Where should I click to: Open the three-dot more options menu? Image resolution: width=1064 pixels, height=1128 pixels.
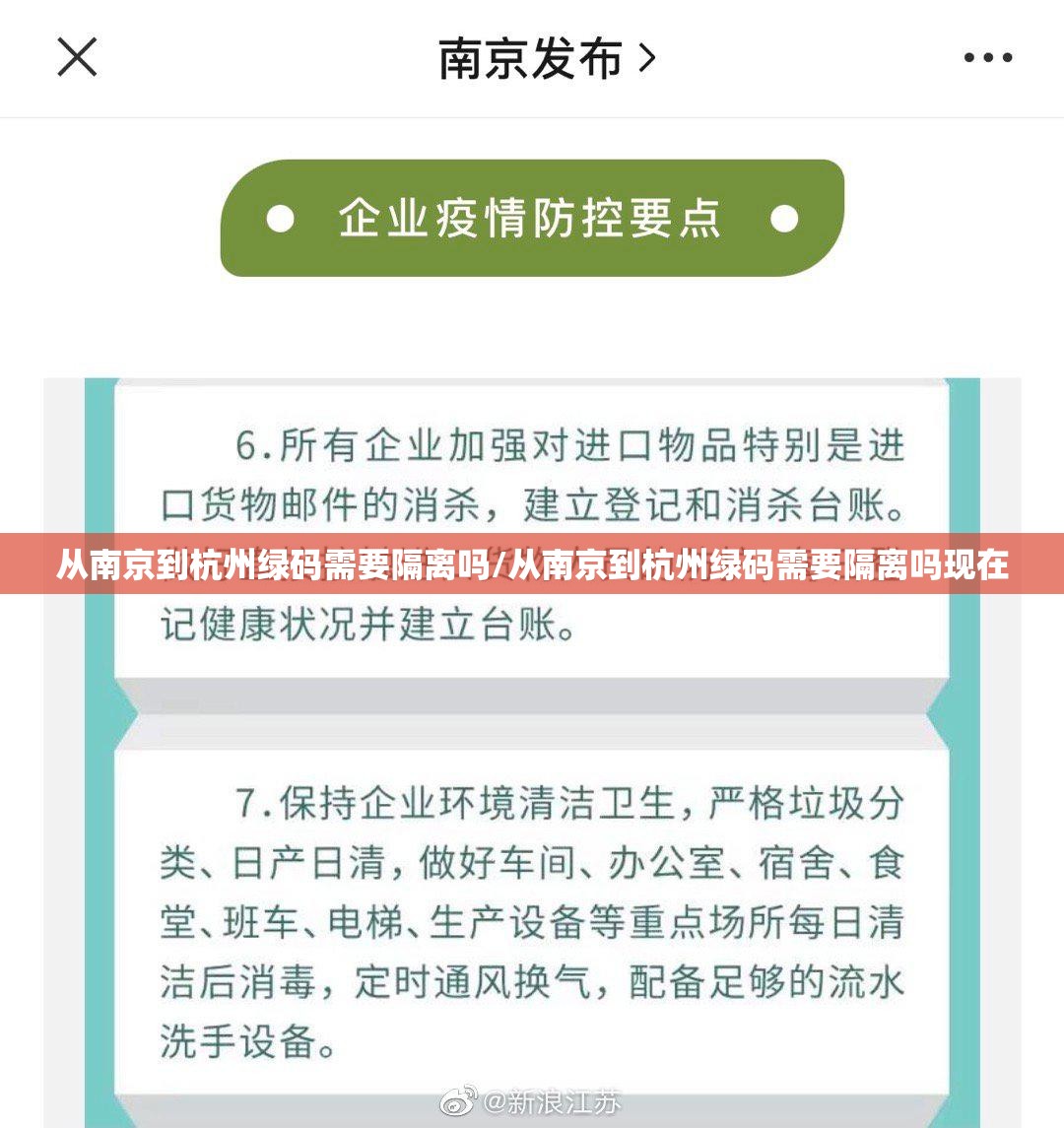(x=987, y=58)
